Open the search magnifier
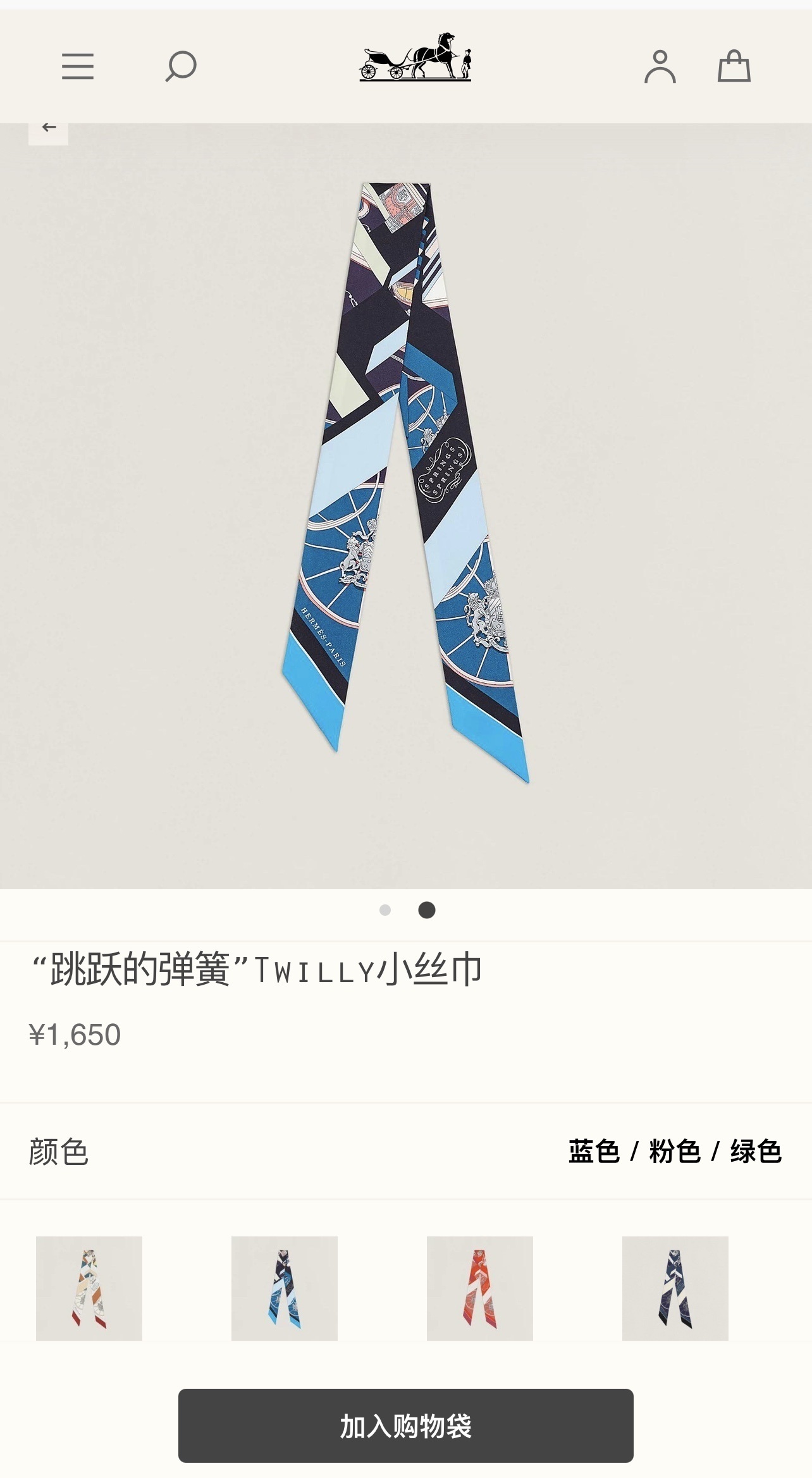Viewport: 812px width, 1478px height. (181, 66)
